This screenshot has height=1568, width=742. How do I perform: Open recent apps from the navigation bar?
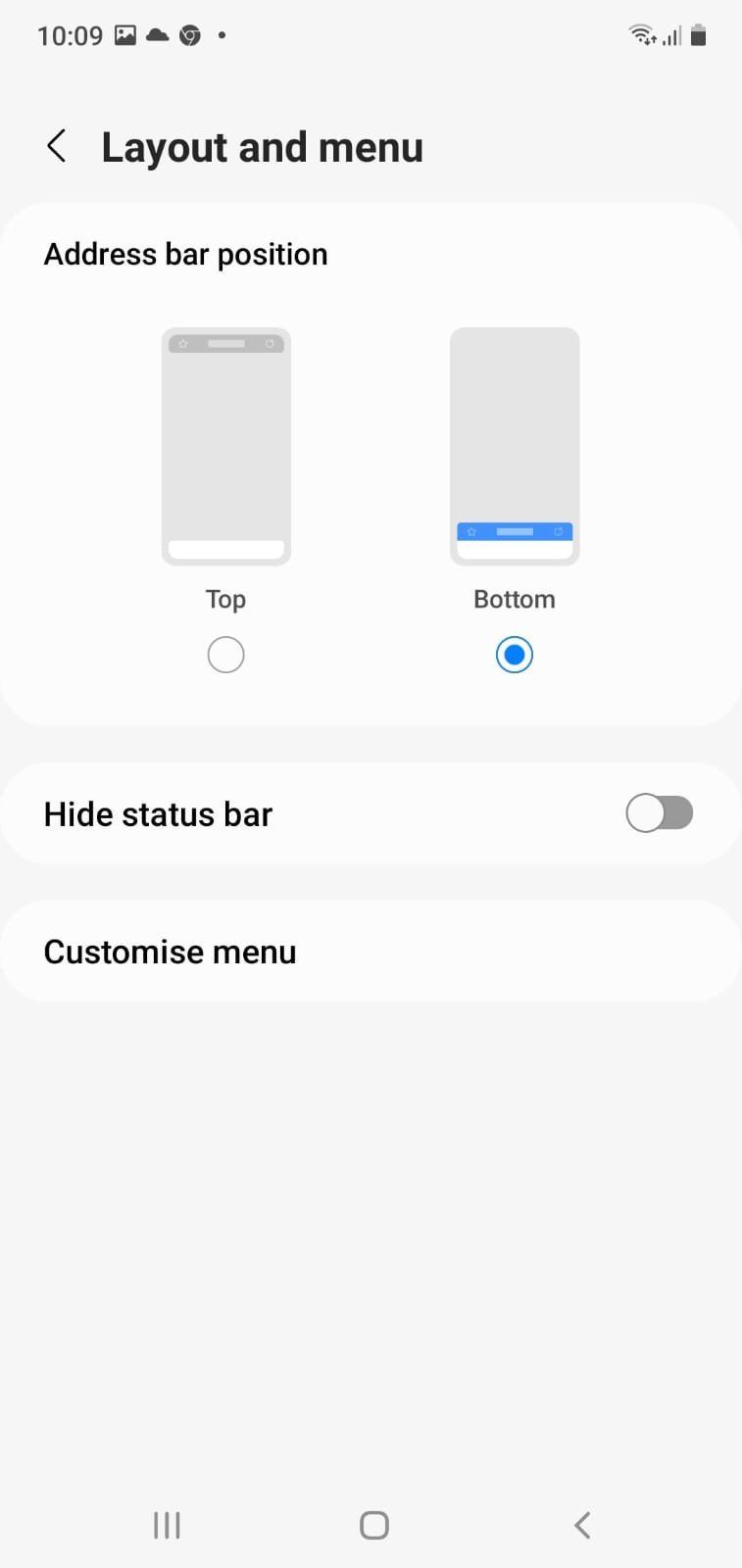pos(166,1525)
